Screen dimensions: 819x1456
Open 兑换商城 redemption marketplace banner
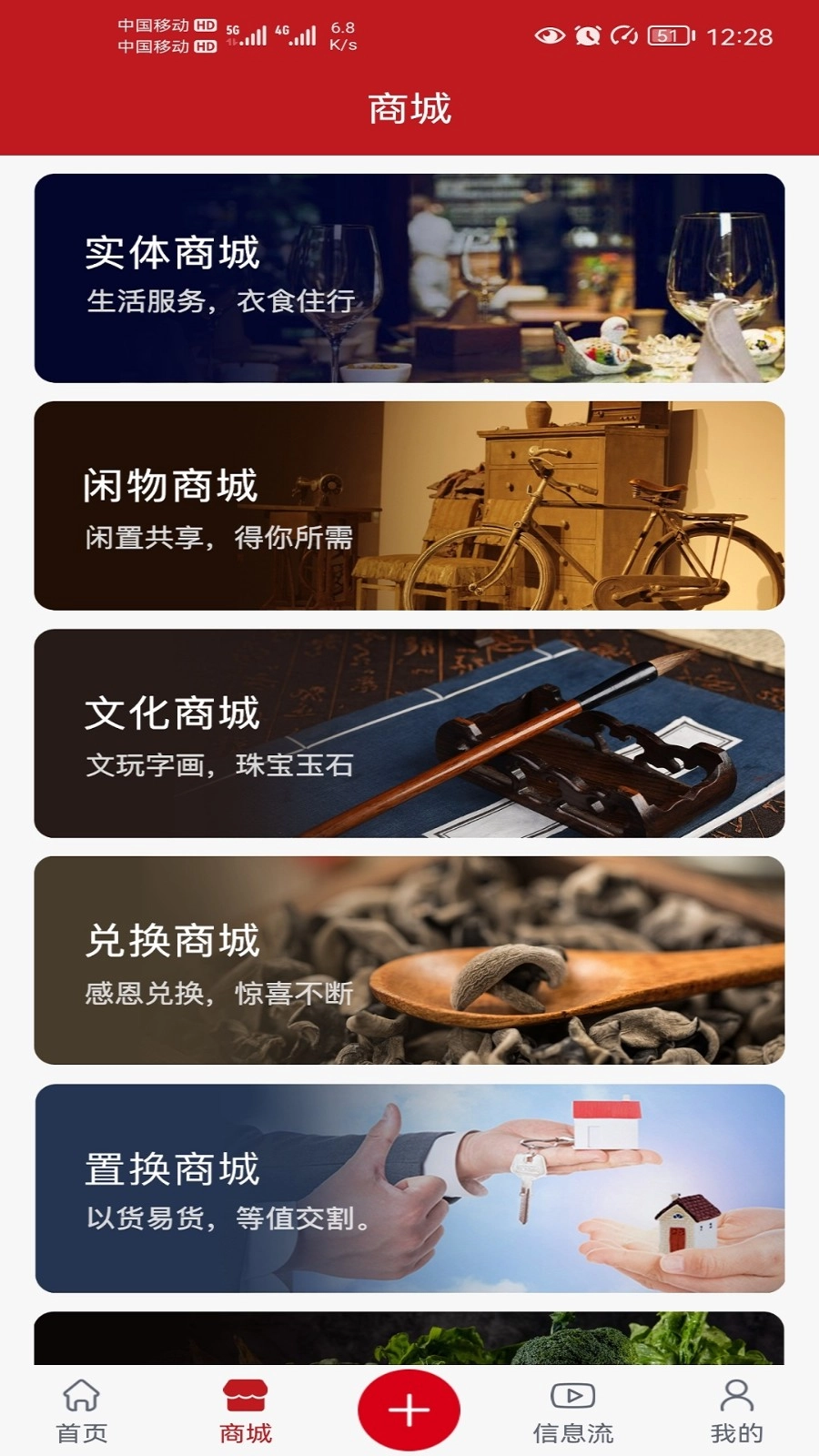409,960
